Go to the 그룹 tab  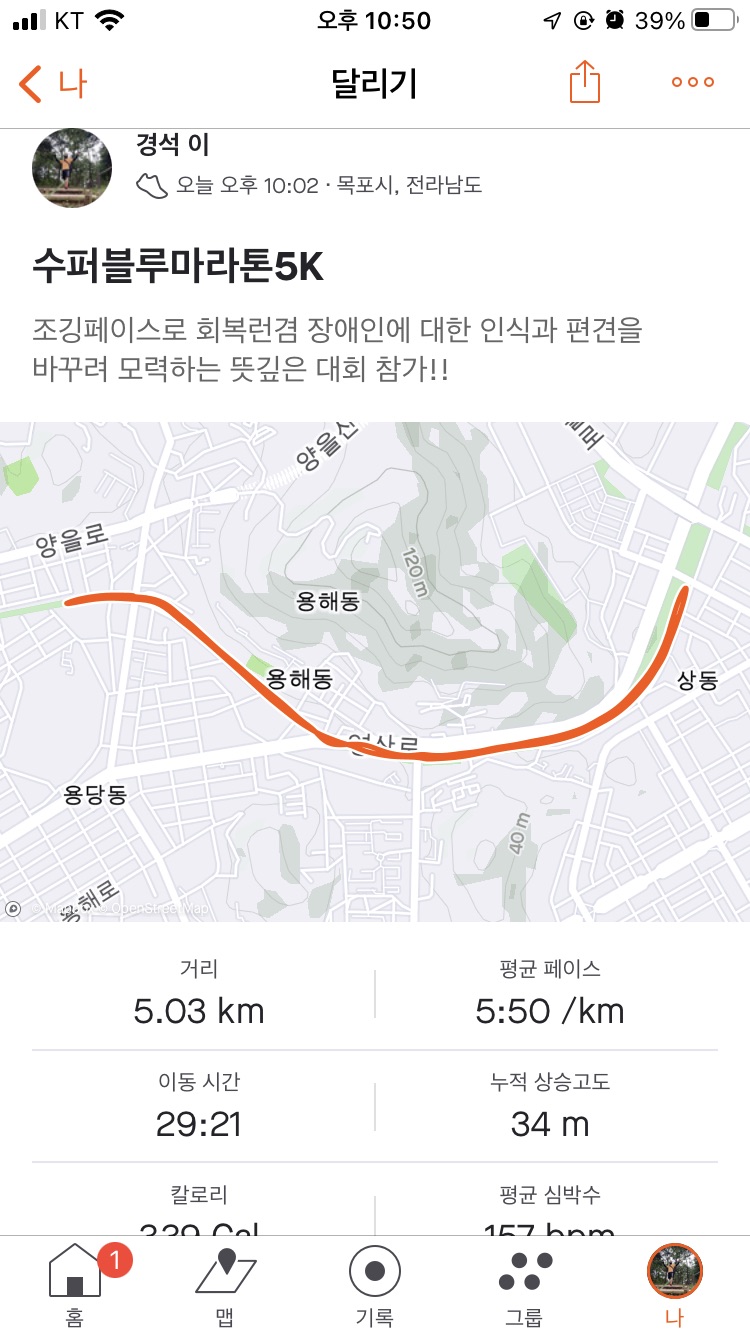click(x=525, y=1284)
